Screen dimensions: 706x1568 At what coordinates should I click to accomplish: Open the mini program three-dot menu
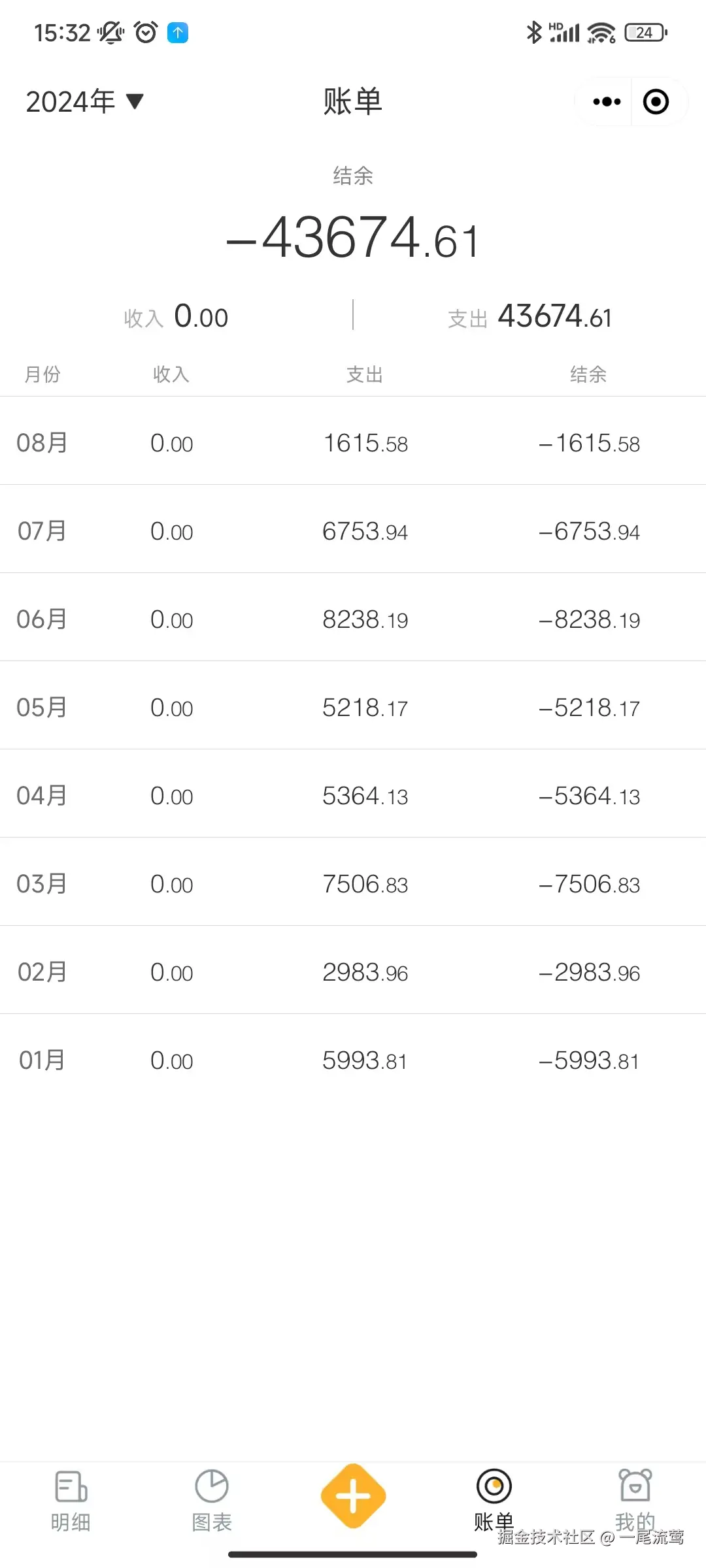pyautogui.click(x=606, y=101)
